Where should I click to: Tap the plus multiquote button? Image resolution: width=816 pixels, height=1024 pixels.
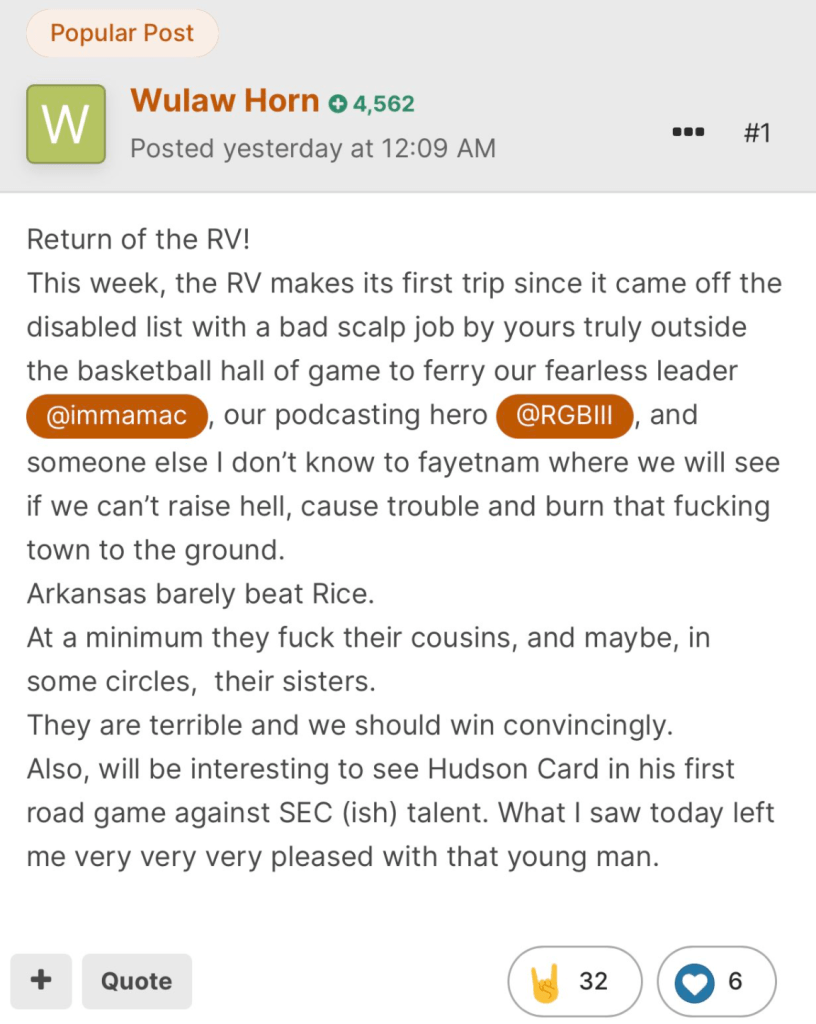click(x=41, y=980)
